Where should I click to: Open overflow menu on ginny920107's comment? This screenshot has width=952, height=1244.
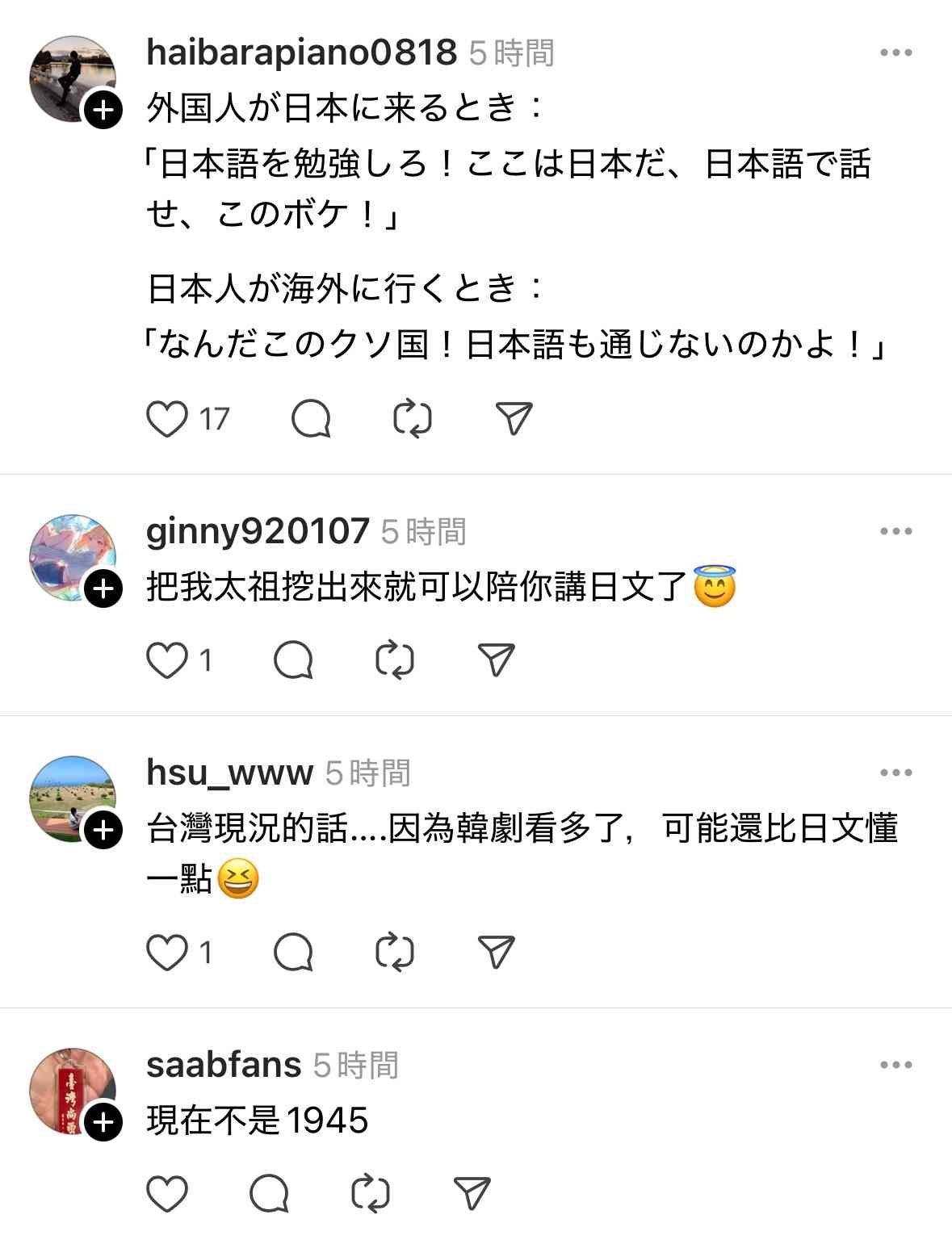coord(895,532)
